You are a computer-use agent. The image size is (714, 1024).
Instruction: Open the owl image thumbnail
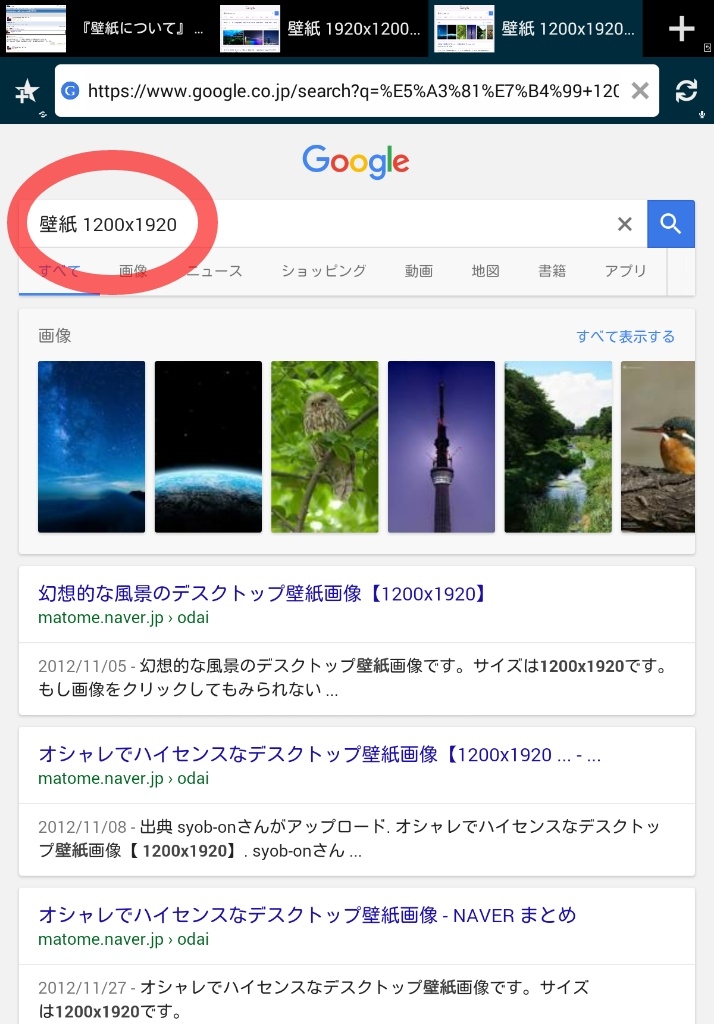(324, 446)
